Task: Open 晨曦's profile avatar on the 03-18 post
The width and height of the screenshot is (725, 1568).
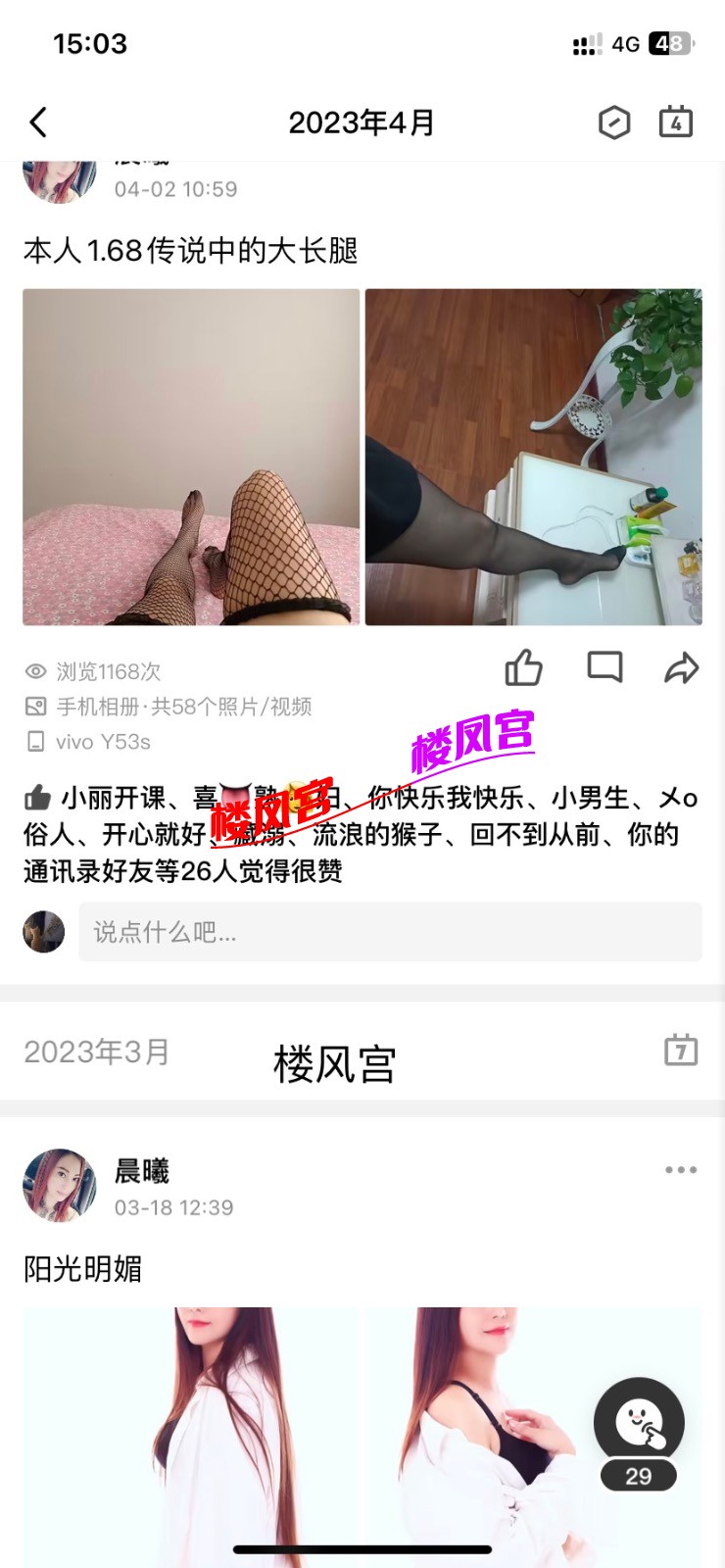Action: [60, 1186]
